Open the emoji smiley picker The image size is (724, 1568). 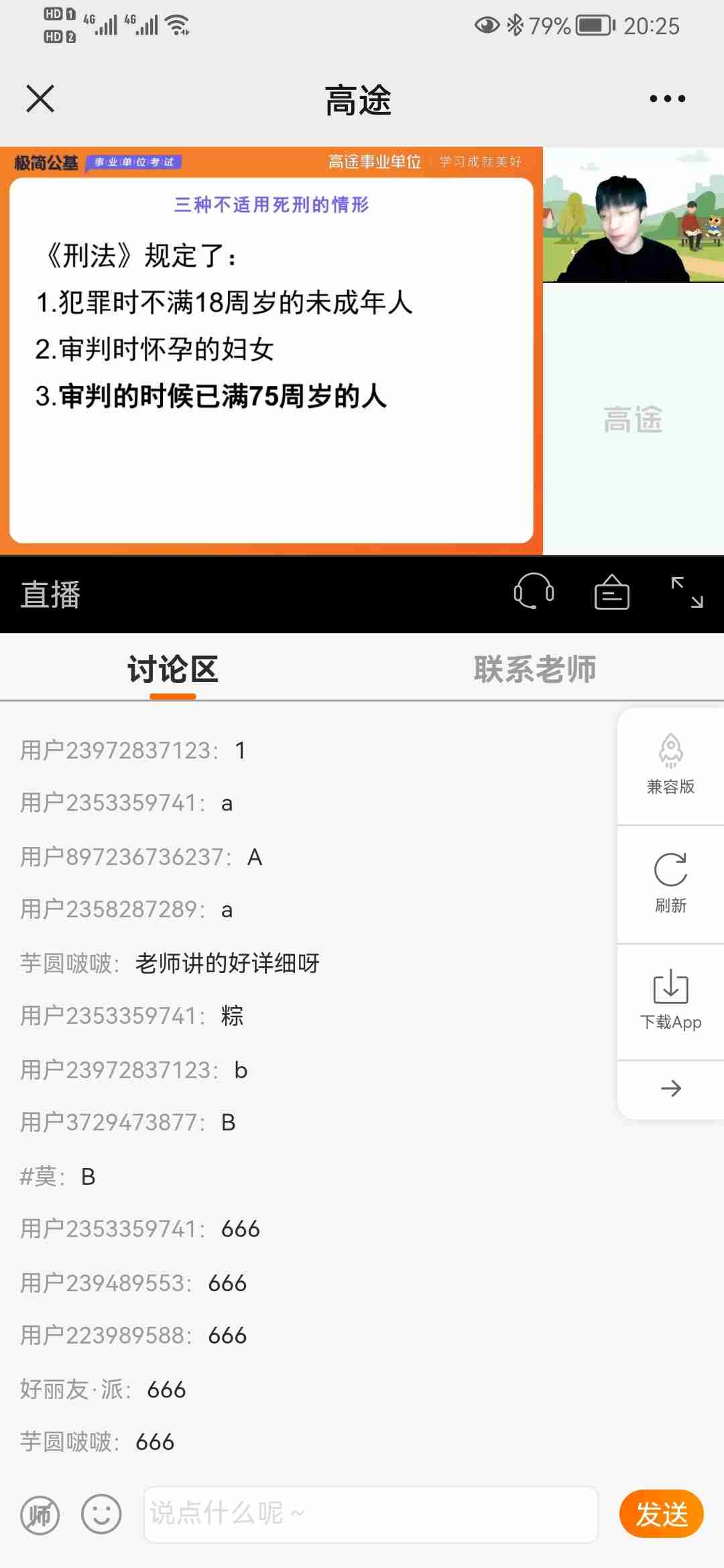pyautogui.click(x=101, y=1514)
